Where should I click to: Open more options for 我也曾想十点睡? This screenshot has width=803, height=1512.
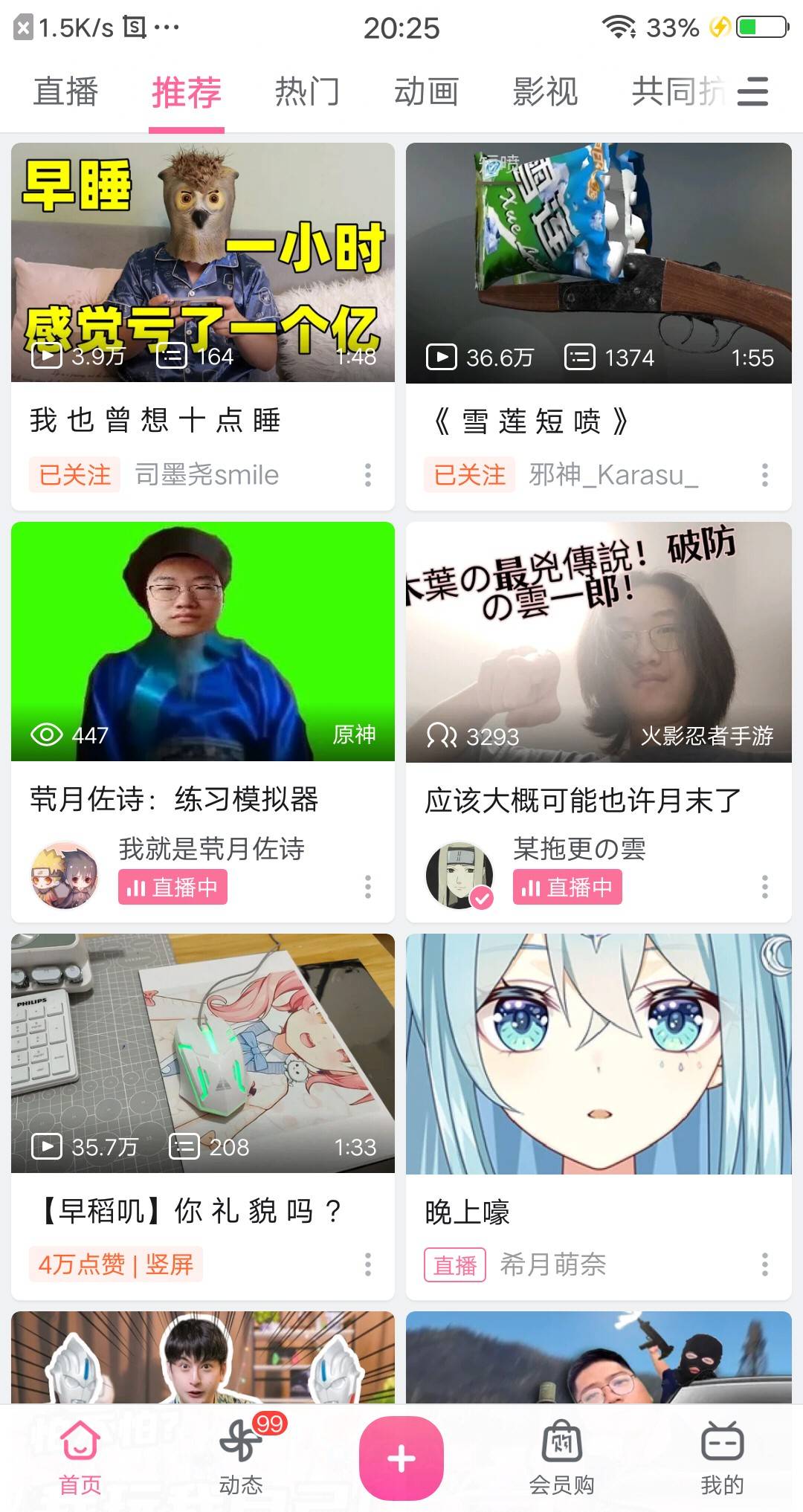point(368,475)
